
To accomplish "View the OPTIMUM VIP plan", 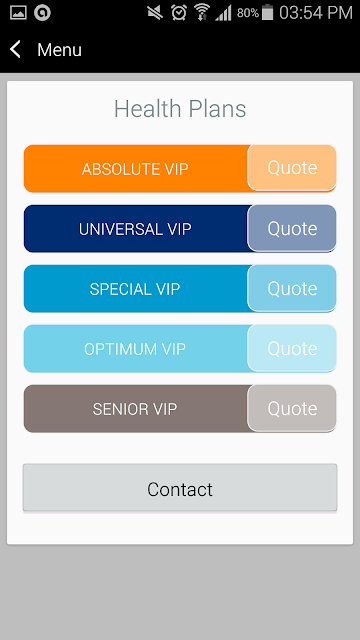I will pos(136,349).
